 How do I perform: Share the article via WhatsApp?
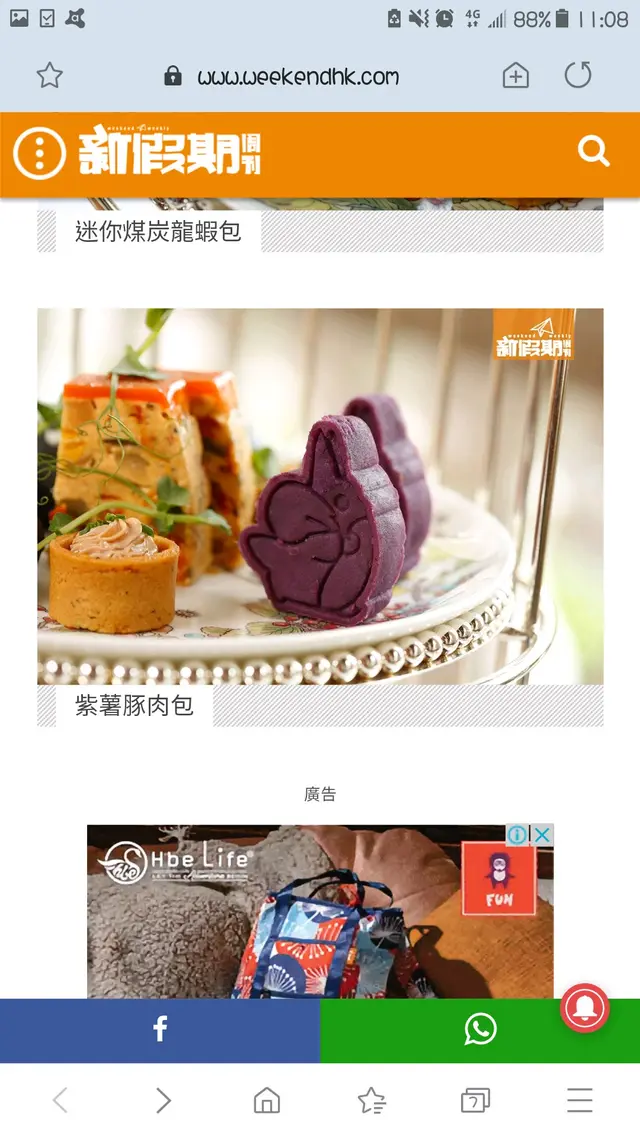tap(480, 1030)
